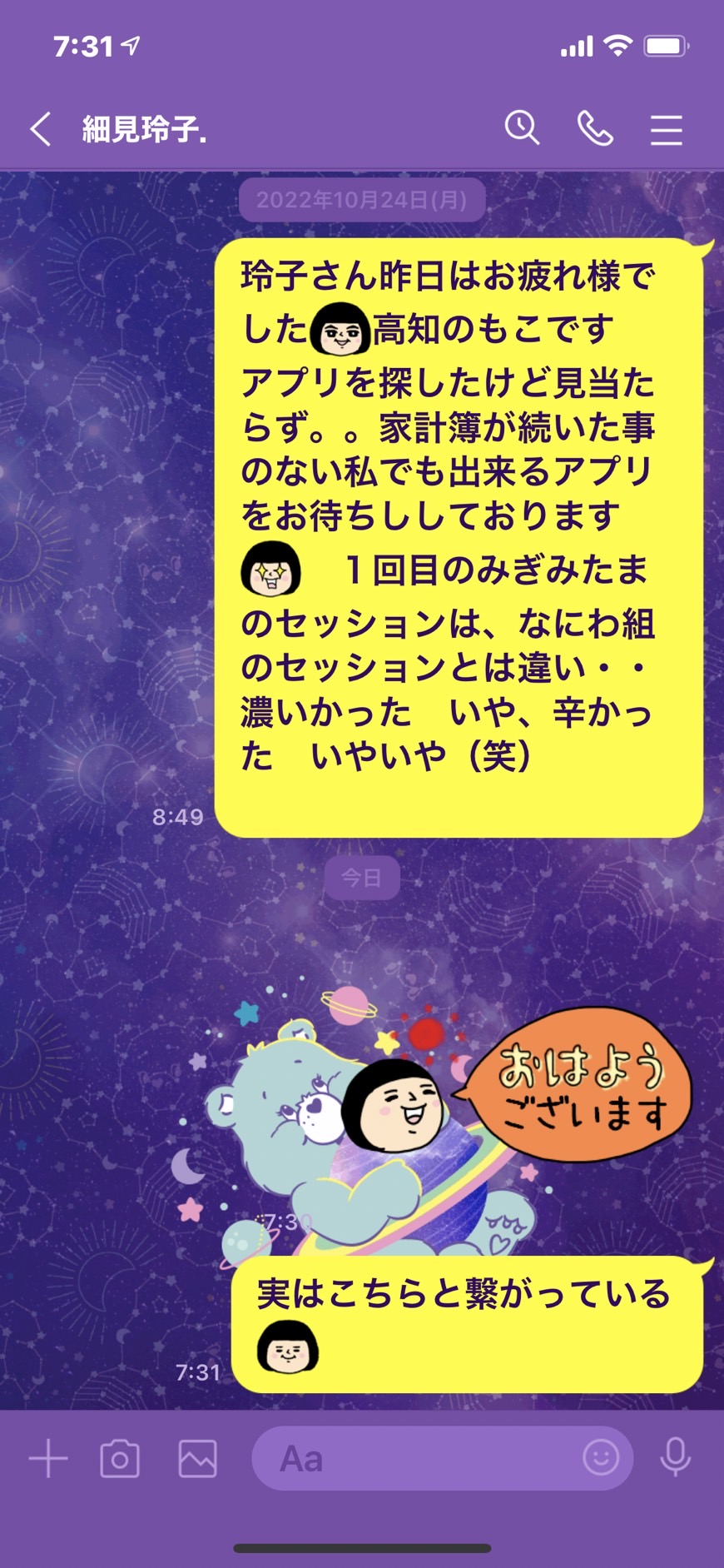Record a voice message with the mic
This screenshot has height=1568, width=724.
[x=675, y=1457]
